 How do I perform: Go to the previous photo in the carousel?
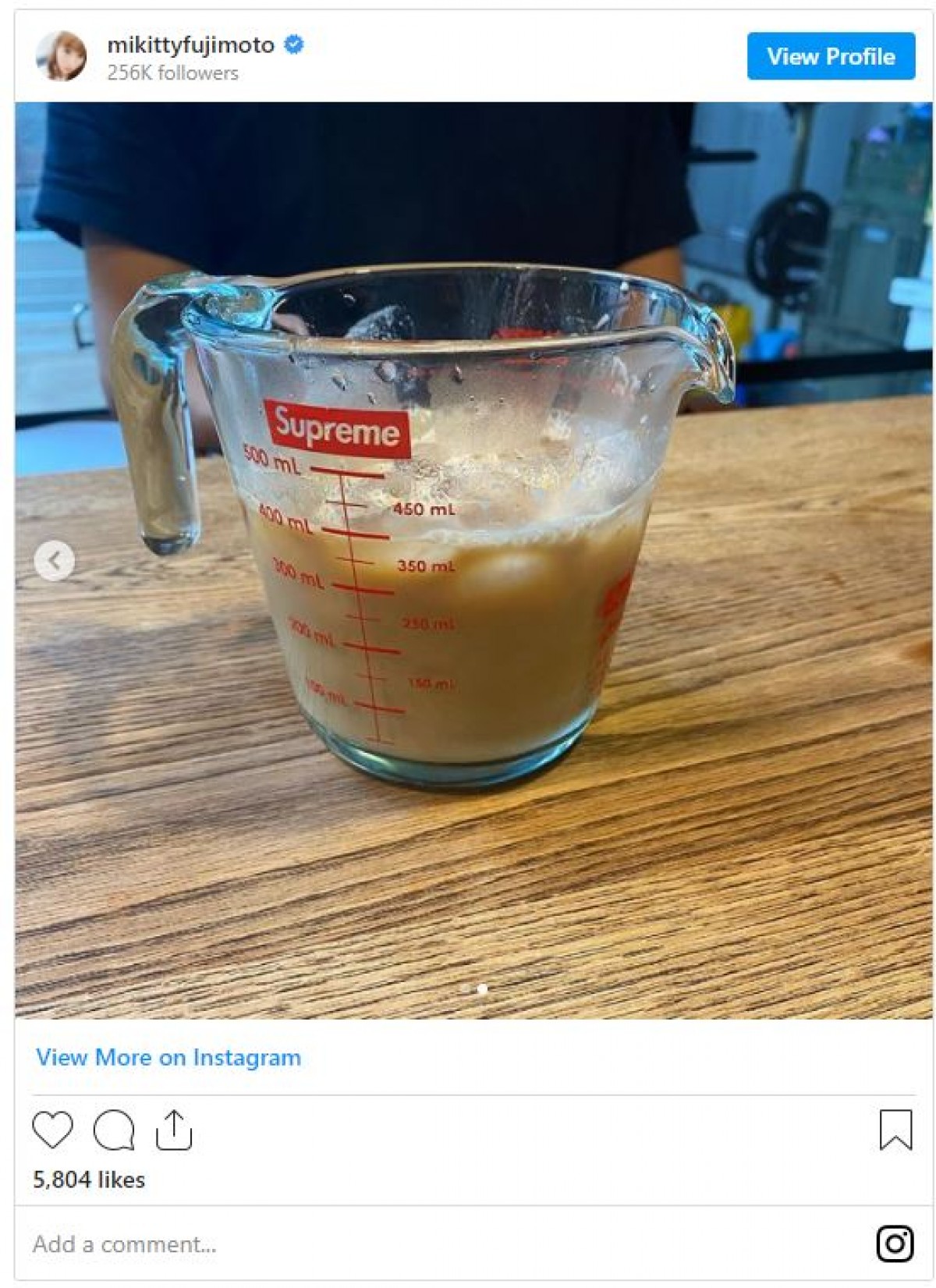pos(54,560)
